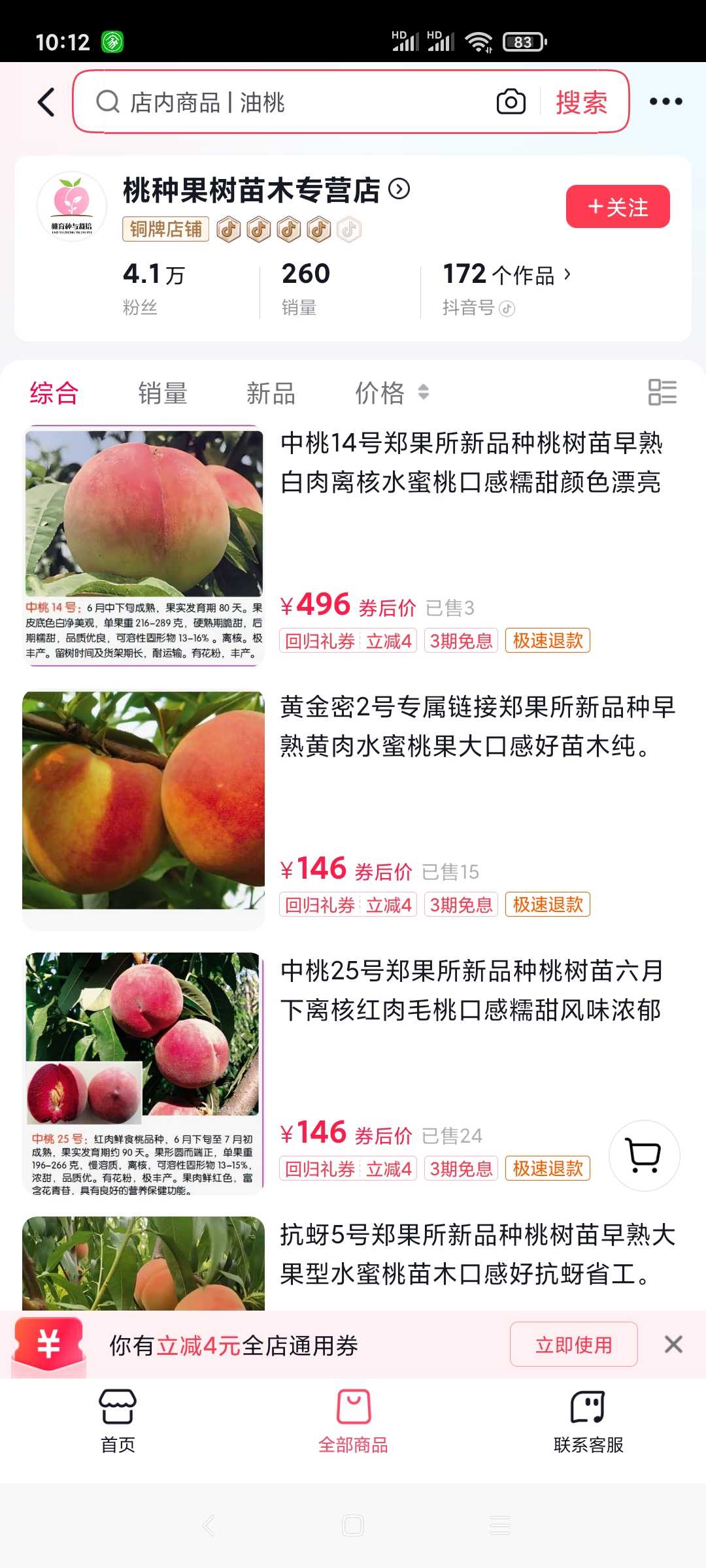Image resolution: width=706 pixels, height=1568 pixels.
Task: Sort by 价格
Action: point(392,393)
